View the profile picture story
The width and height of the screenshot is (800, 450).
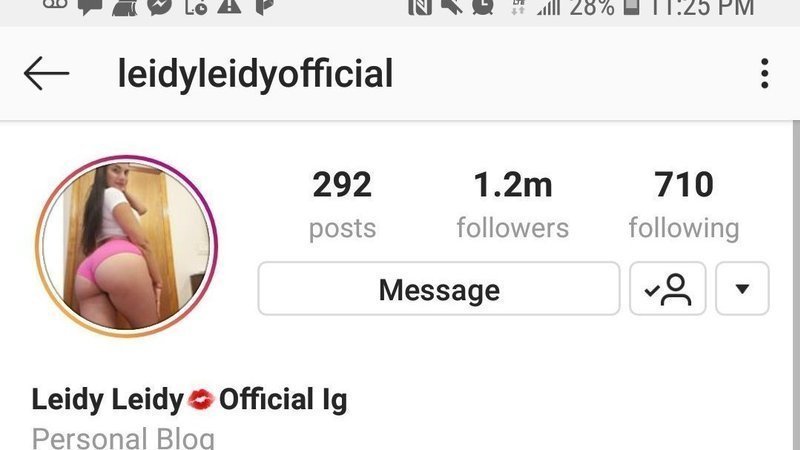(127, 246)
